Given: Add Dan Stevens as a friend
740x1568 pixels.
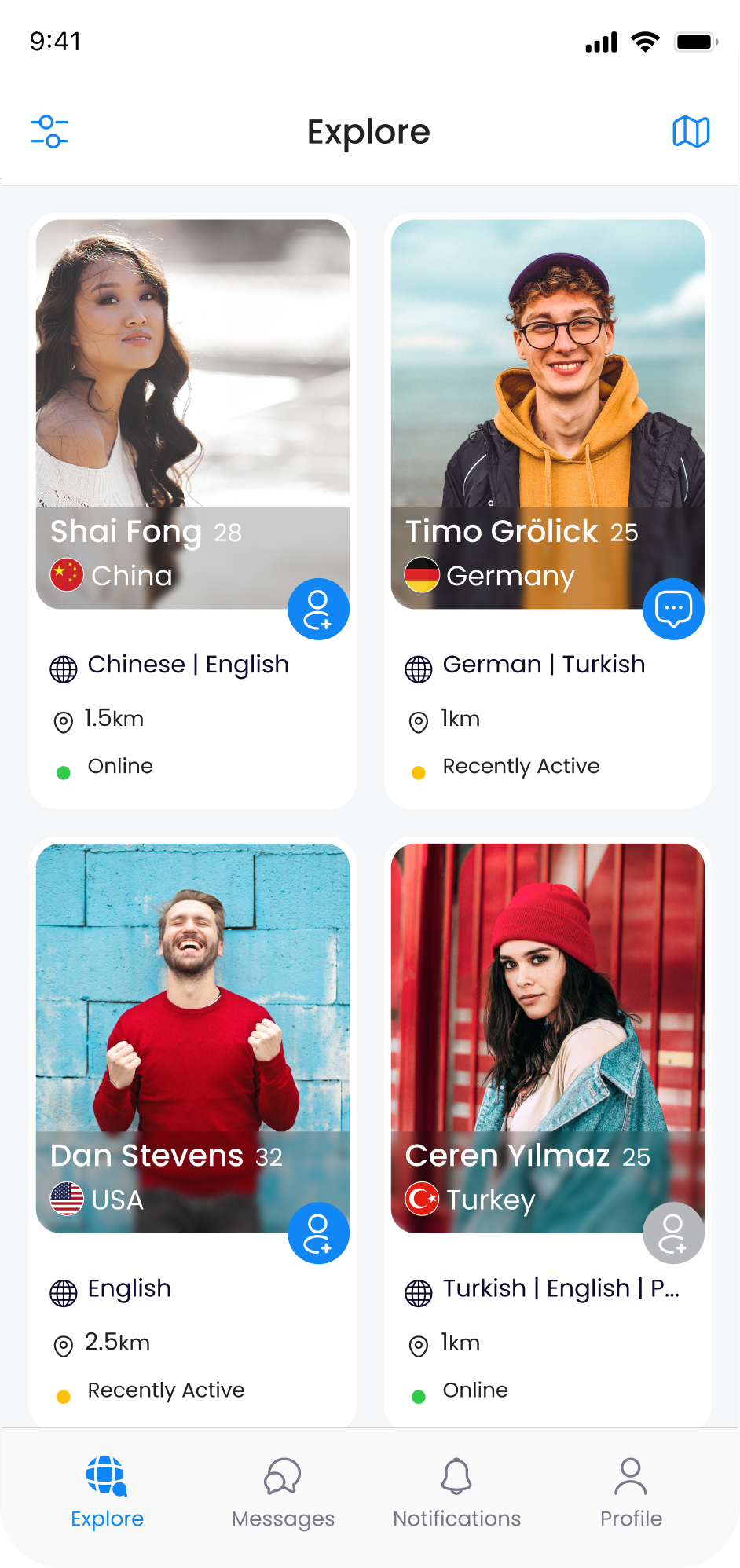Looking at the screenshot, I should tap(318, 1233).
